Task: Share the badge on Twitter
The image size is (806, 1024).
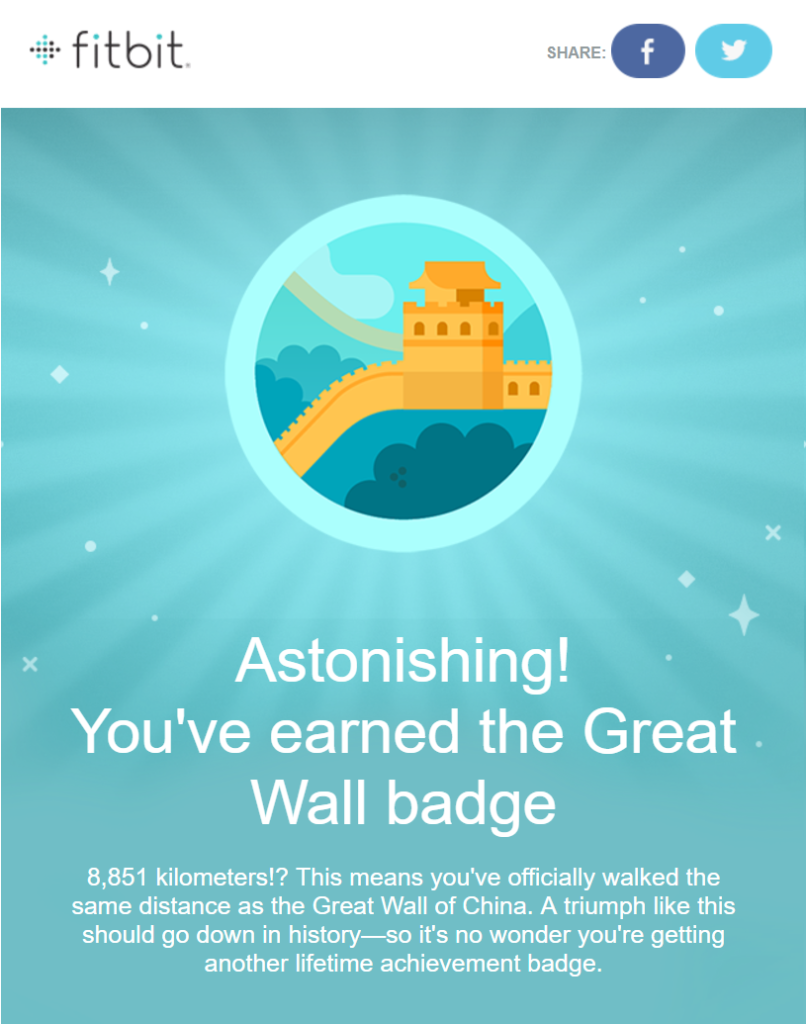Action: click(733, 51)
